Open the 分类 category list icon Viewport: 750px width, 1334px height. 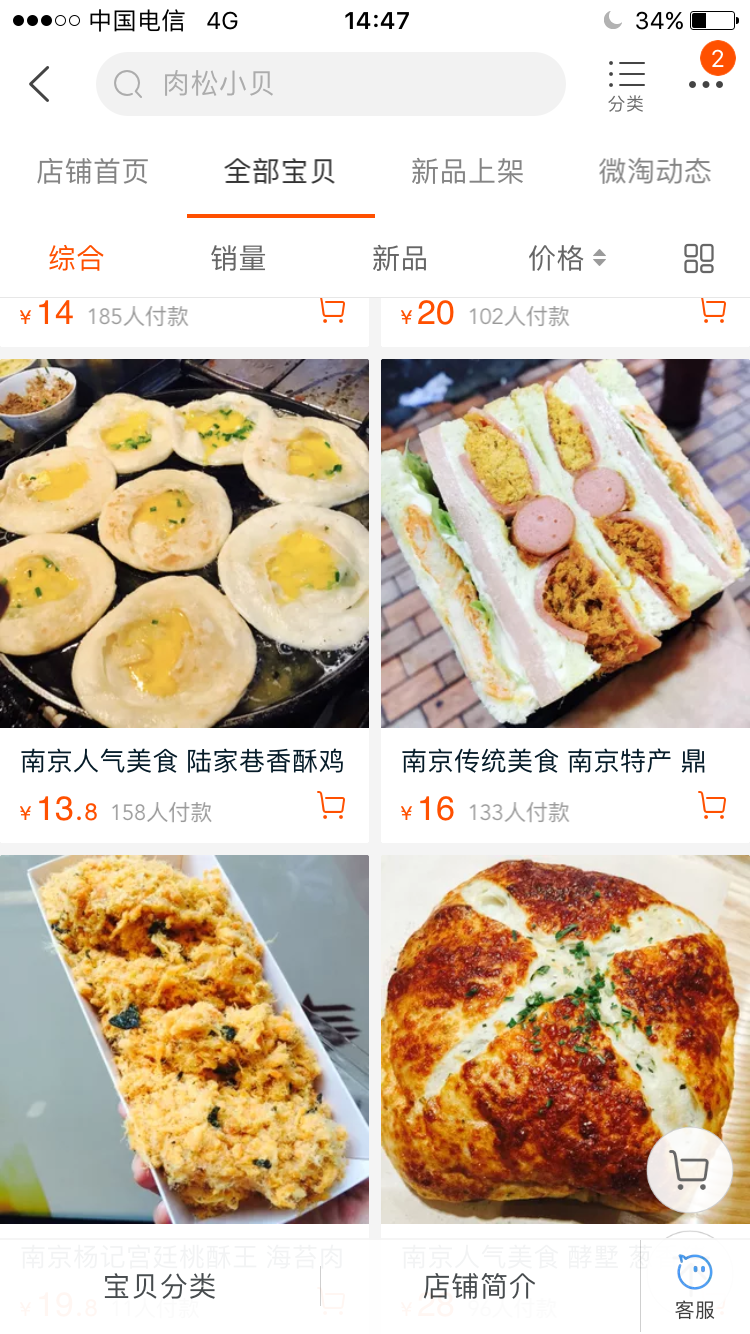(x=626, y=84)
